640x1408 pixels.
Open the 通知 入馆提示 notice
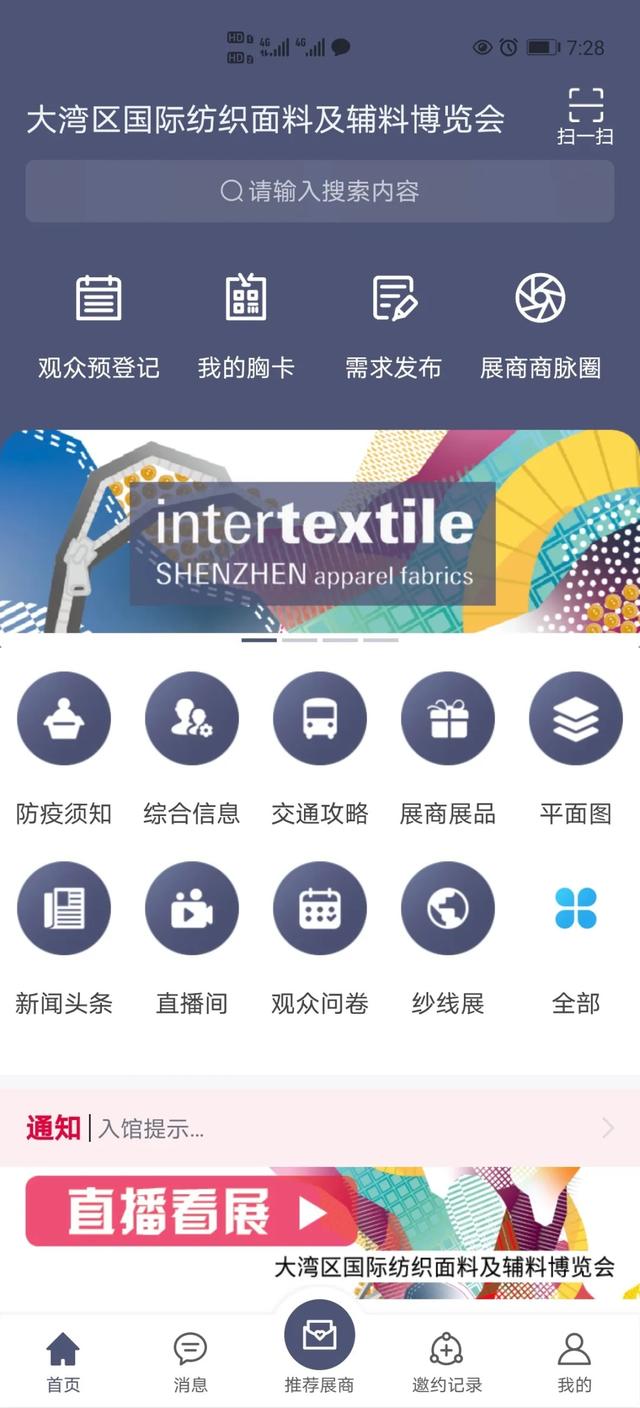(x=320, y=1129)
